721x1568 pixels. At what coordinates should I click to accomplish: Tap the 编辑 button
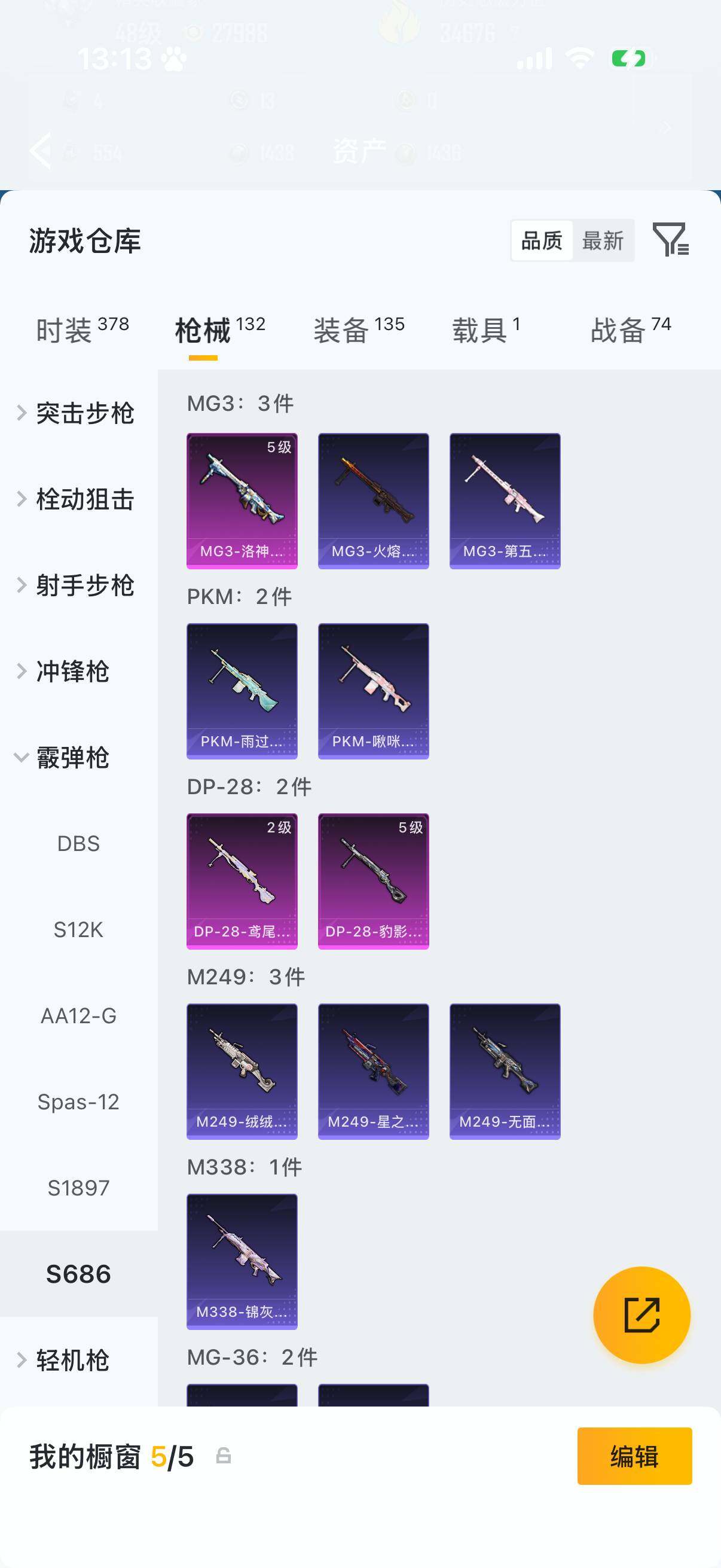coord(634,1456)
